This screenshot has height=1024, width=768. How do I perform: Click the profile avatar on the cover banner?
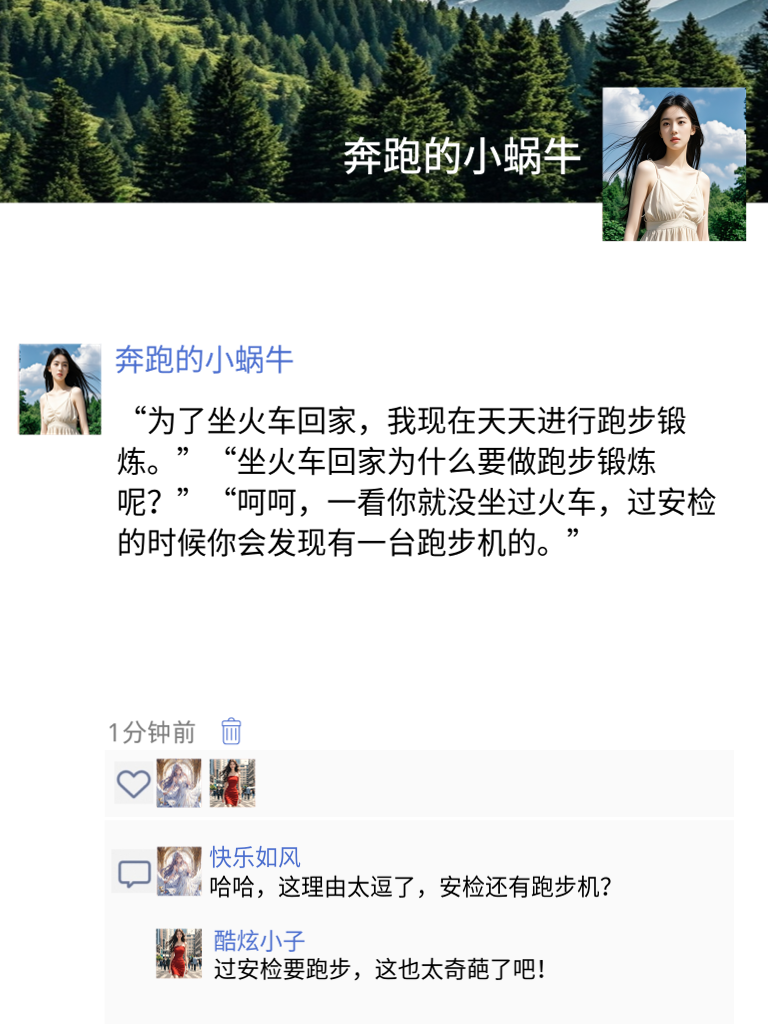674,160
